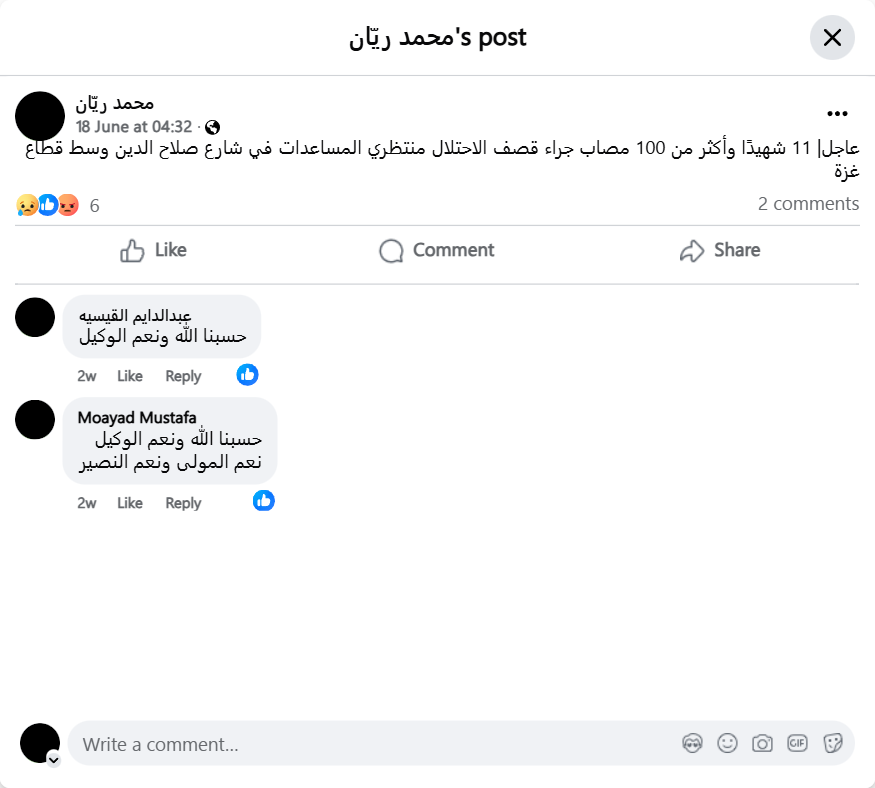This screenshot has height=788, width=875.
Task: Share this post
Action: [719, 250]
